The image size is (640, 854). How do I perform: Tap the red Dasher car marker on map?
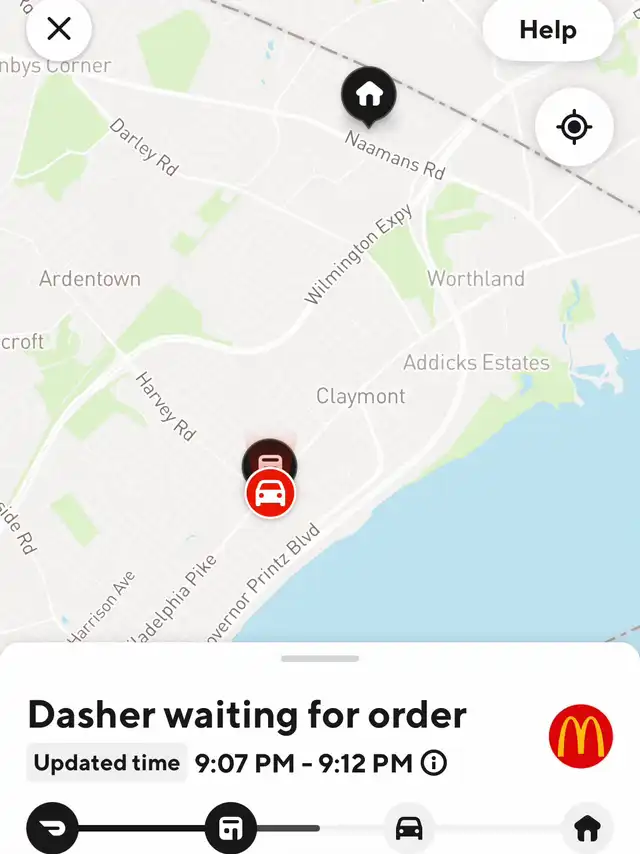click(x=270, y=494)
